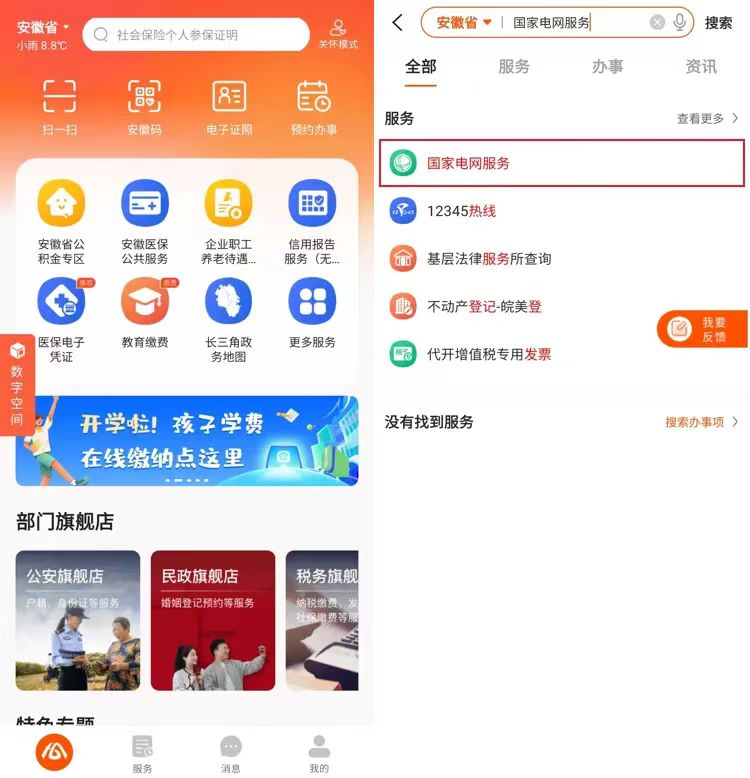The width and height of the screenshot is (750, 778).
Task: Open the 我的 bottom tab
Action: [x=319, y=752]
